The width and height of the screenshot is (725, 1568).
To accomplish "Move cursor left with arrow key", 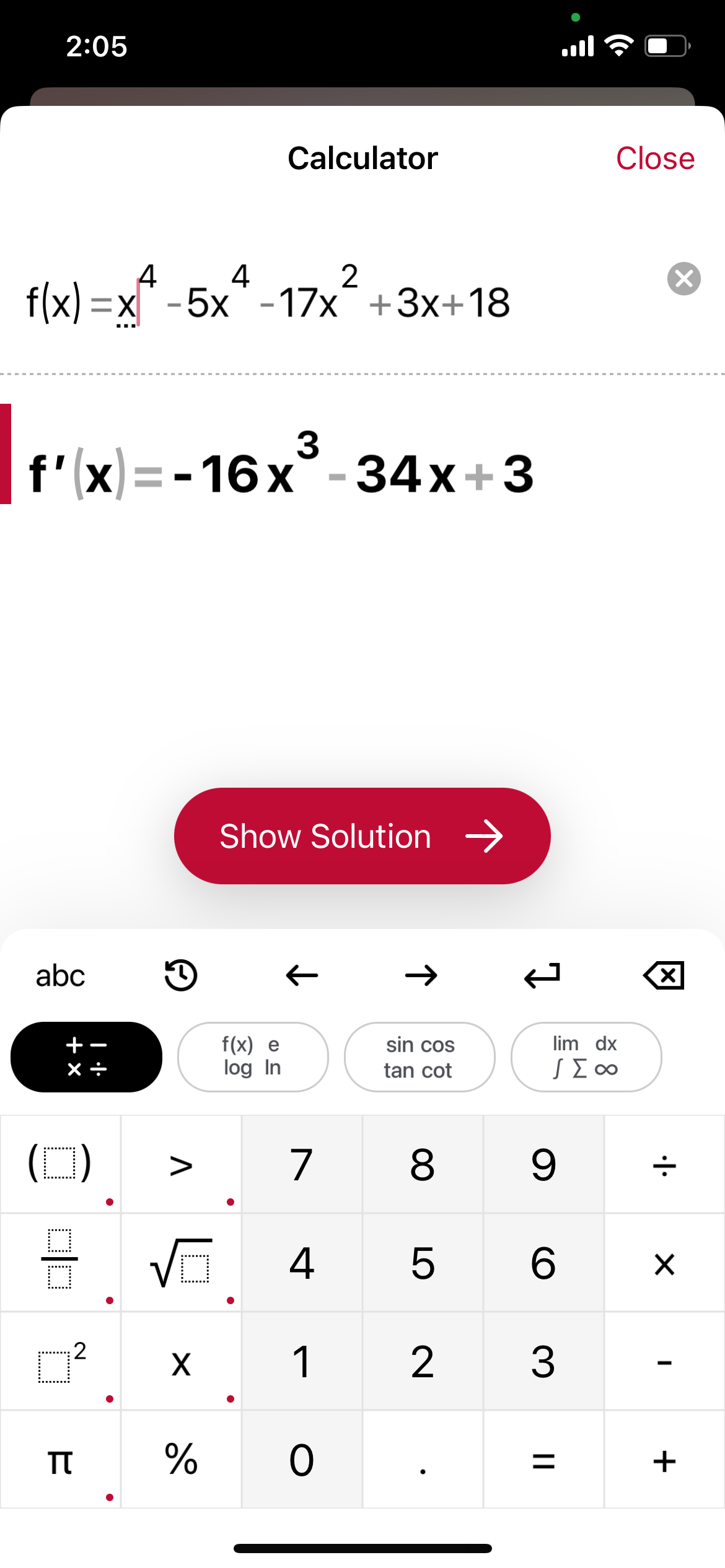I will (x=302, y=975).
